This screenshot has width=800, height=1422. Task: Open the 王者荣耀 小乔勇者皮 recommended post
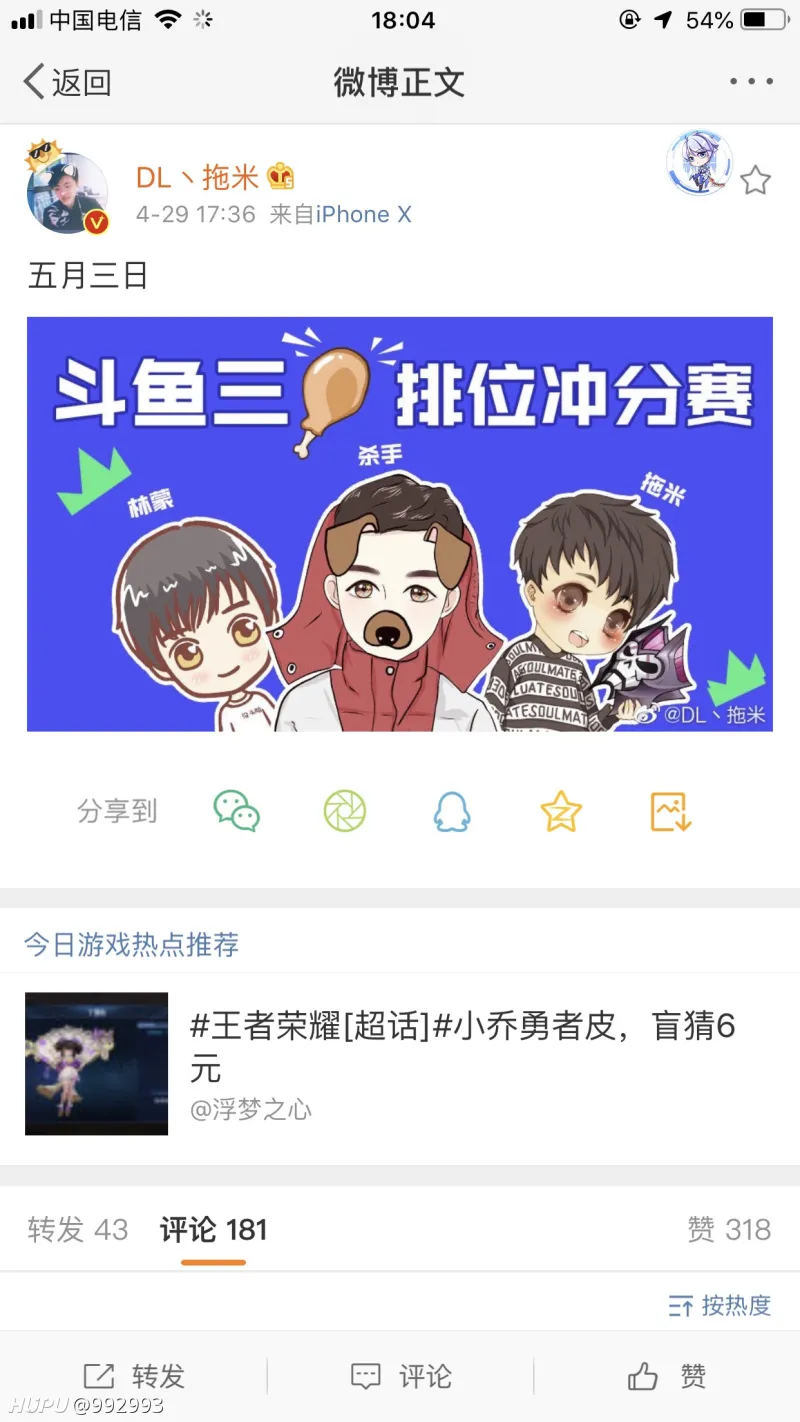(x=400, y=1064)
